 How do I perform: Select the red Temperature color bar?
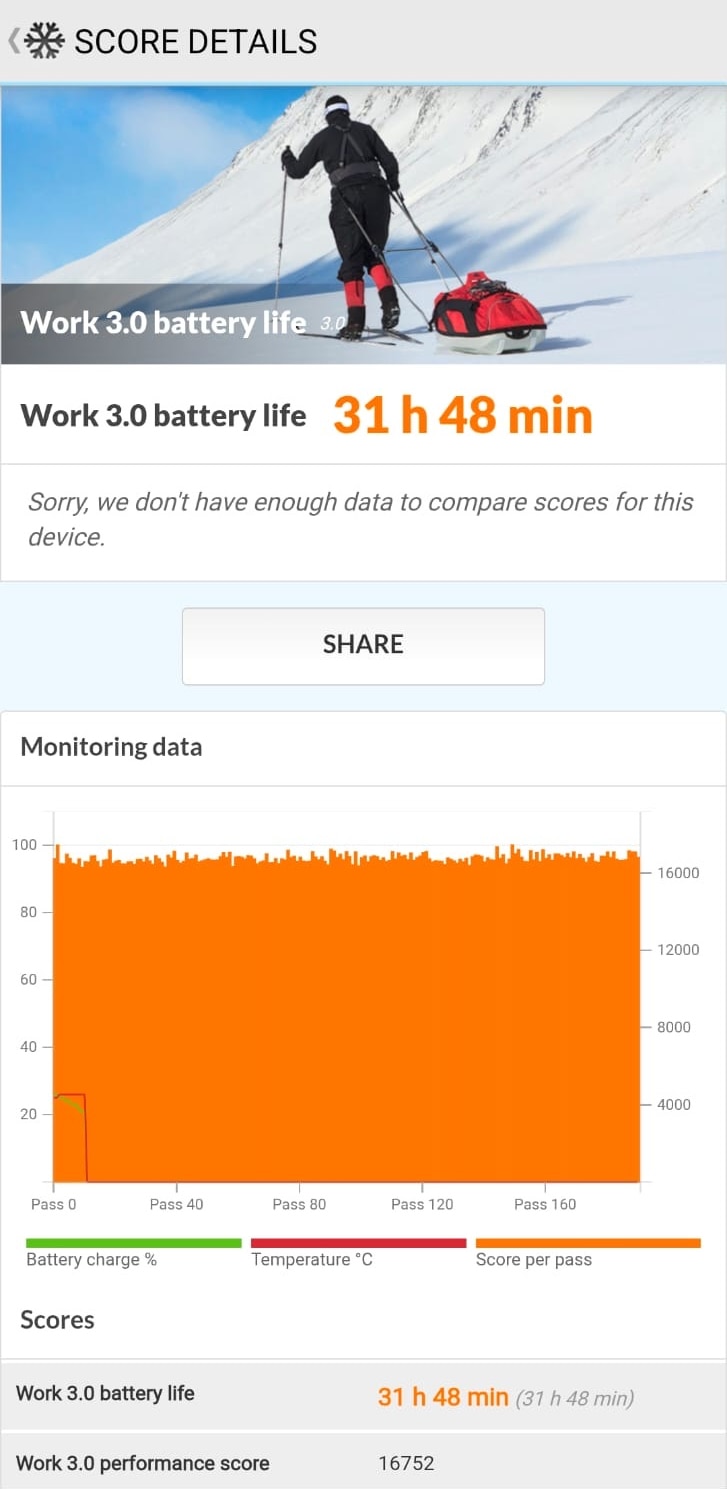358,1240
